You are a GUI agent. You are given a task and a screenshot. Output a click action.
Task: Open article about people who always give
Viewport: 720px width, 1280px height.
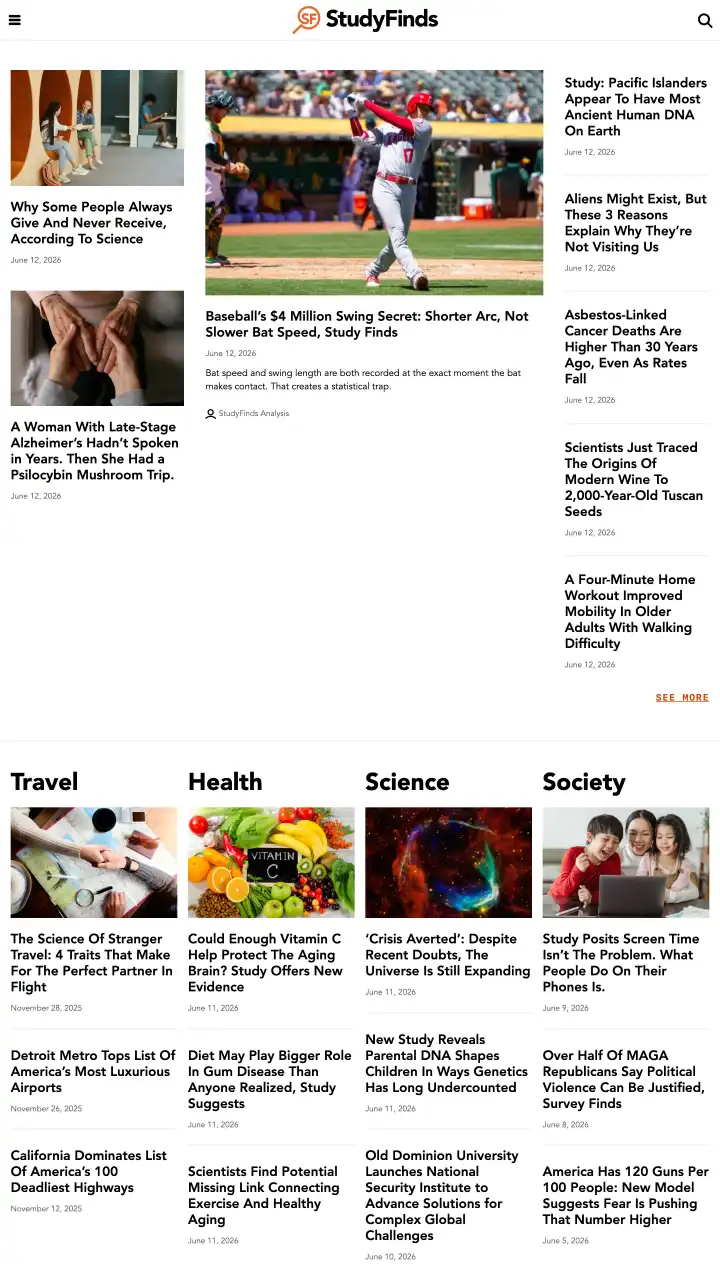click(x=91, y=223)
